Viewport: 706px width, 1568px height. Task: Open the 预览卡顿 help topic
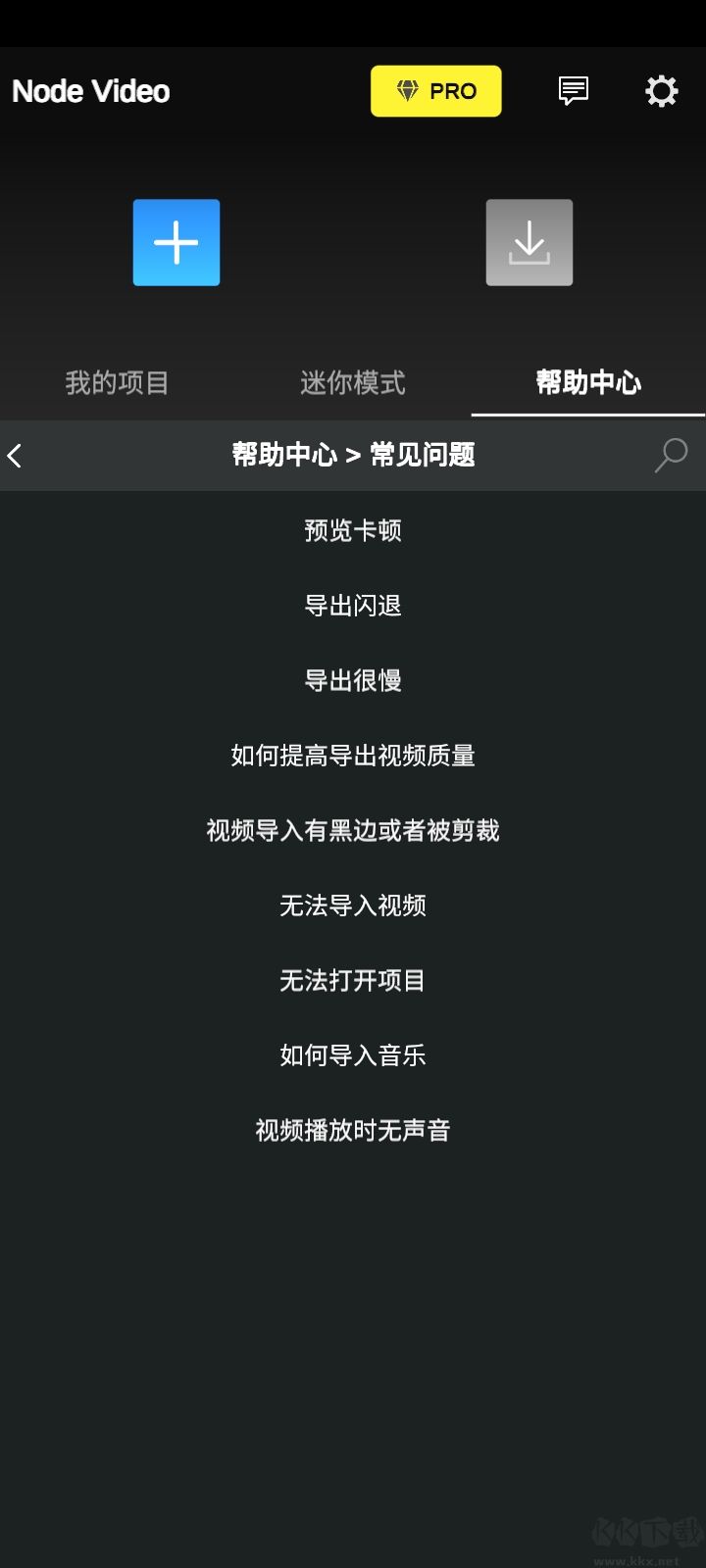click(353, 531)
